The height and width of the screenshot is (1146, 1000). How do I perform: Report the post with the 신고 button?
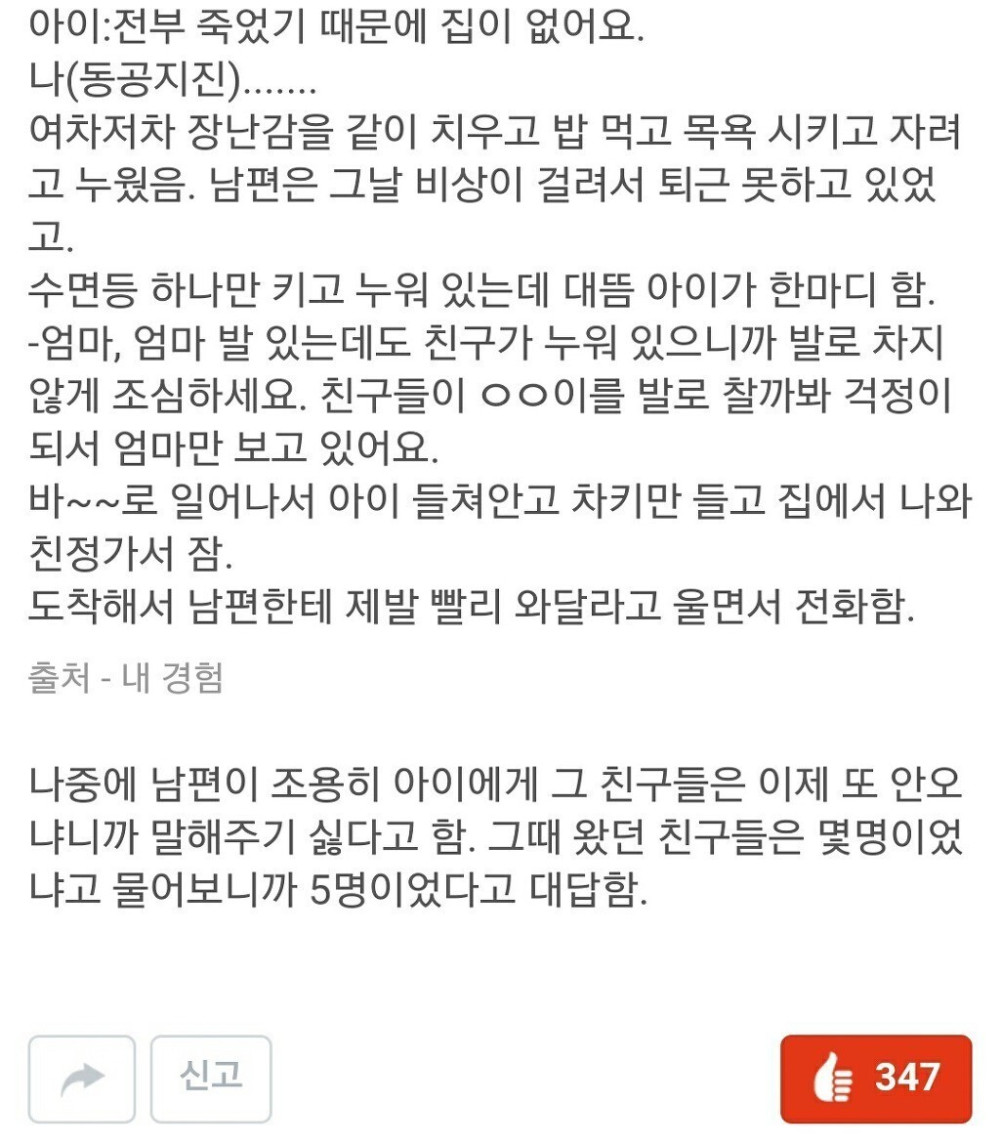[x=211, y=1078]
